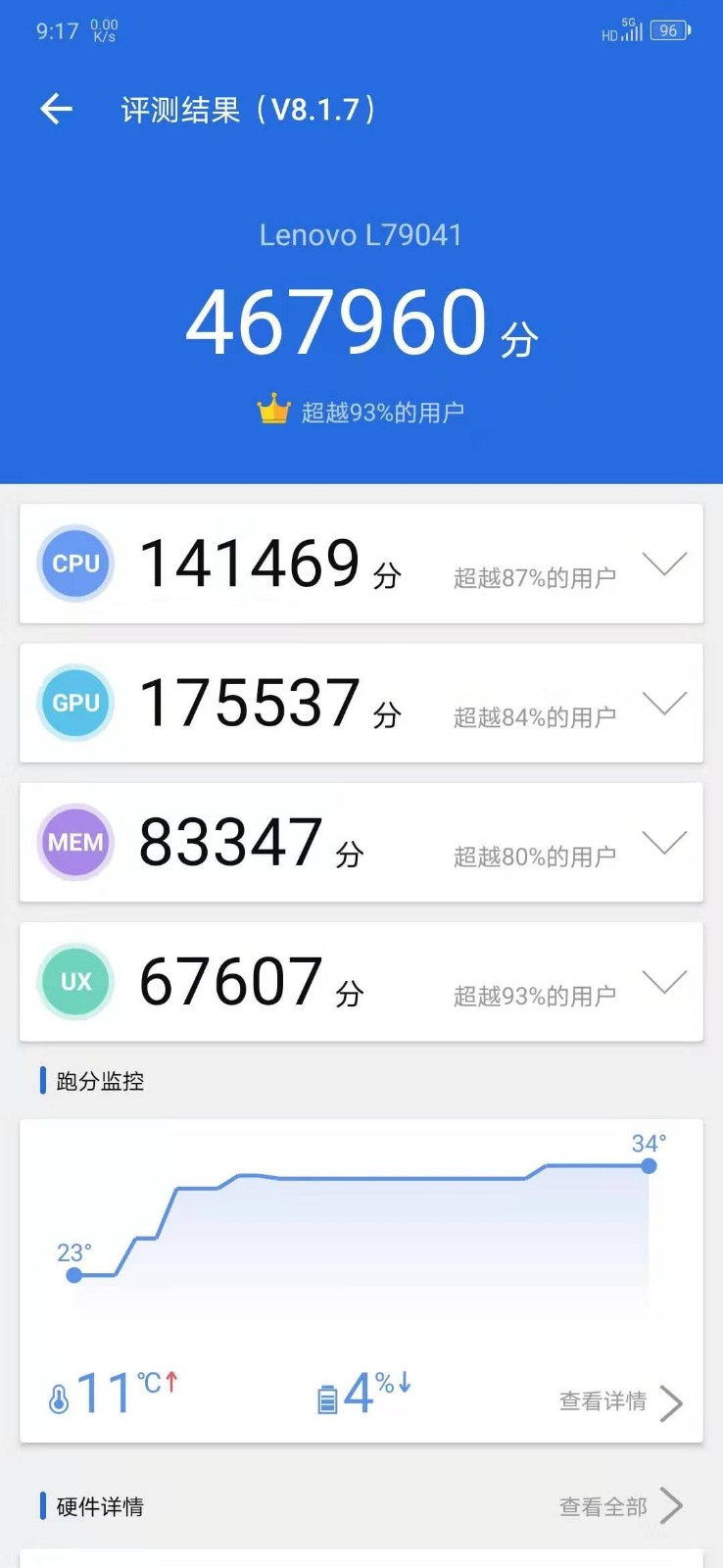Go back using the top-left arrow
The height and width of the screenshot is (1568, 723).
click(57, 109)
